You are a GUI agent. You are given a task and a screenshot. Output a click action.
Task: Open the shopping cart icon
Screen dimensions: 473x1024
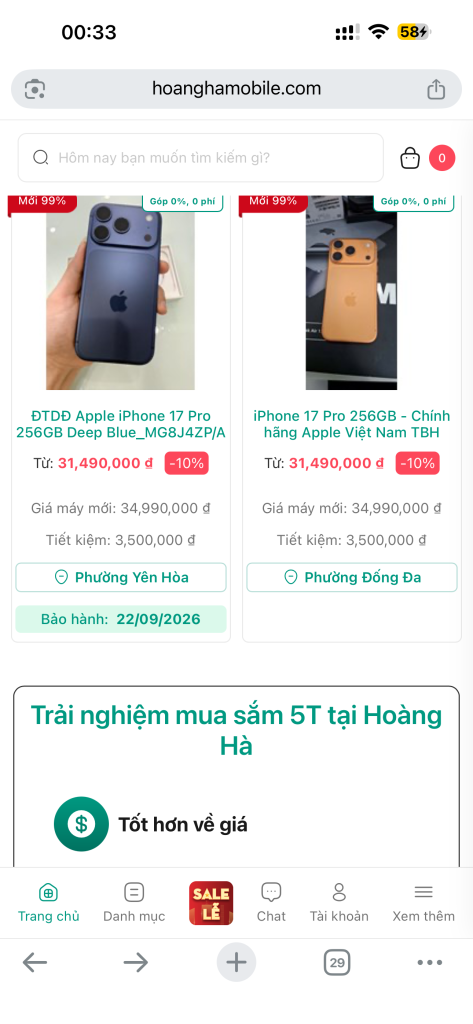tap(410, 158)
